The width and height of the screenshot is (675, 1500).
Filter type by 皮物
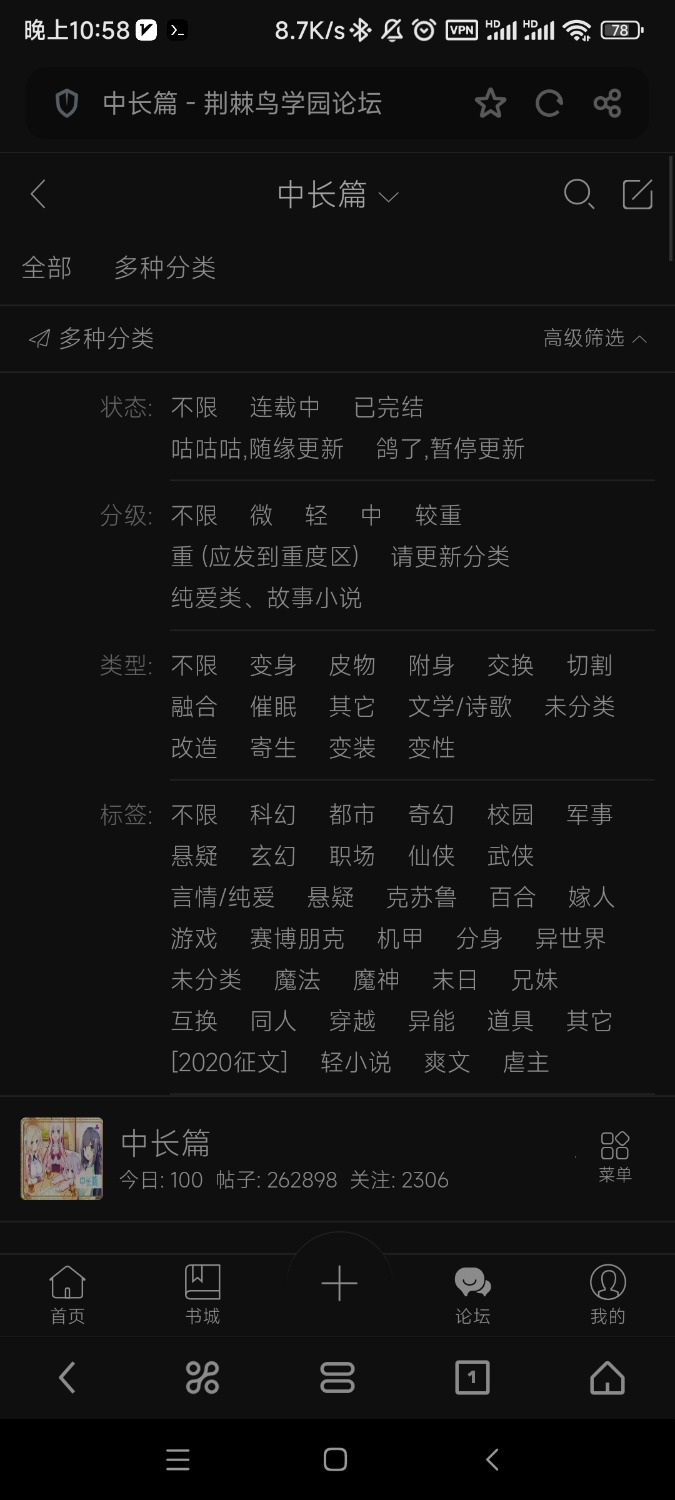pyautogui.click(x=352, y=665)
